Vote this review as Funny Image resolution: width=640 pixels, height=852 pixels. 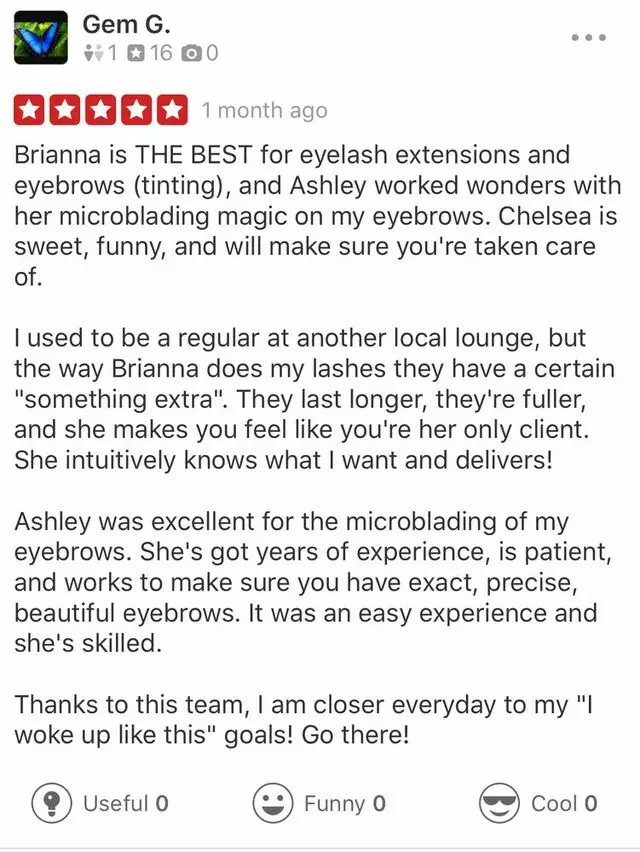coord(319,803)
